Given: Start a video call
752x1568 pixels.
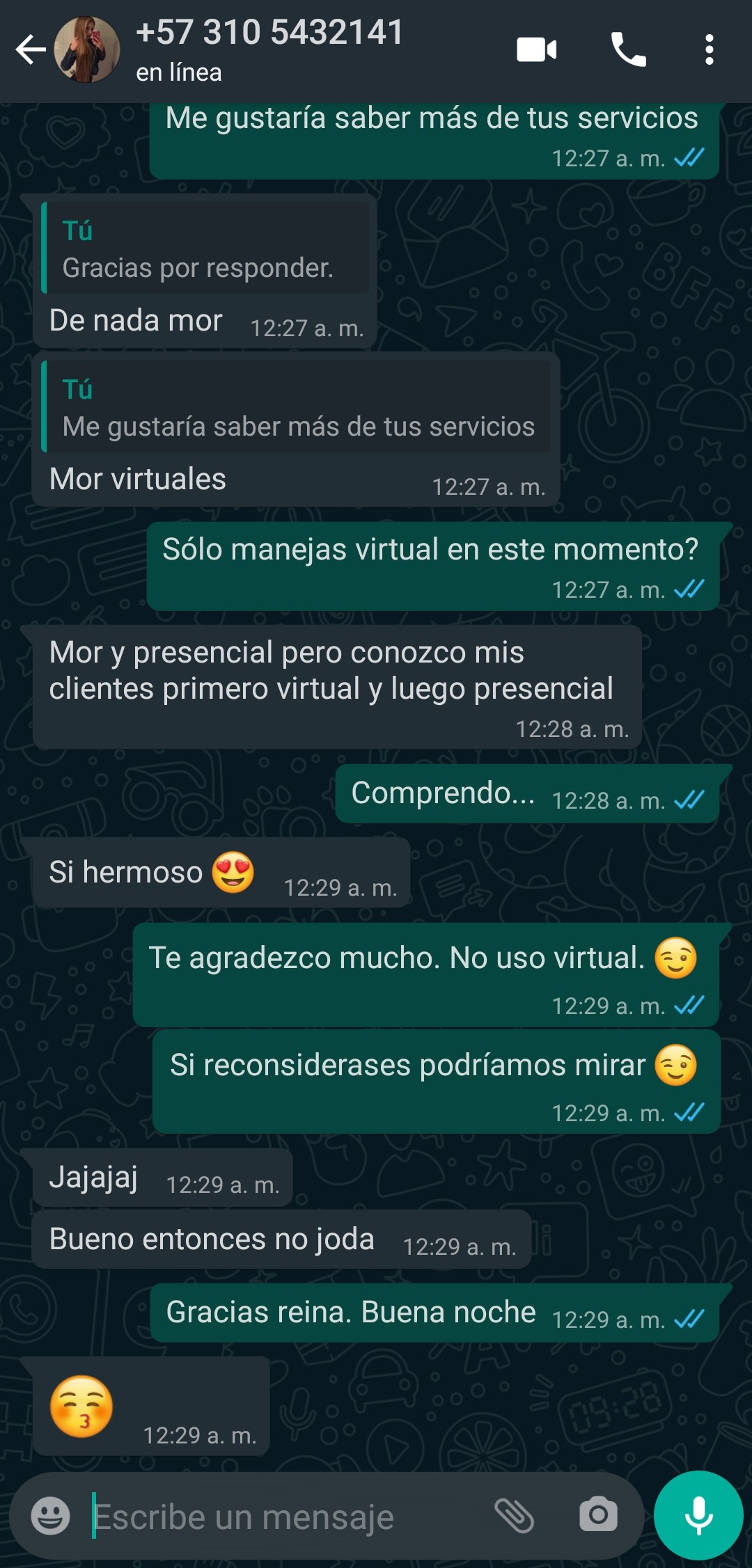Looking at the screenshot, I should [536, 50].
